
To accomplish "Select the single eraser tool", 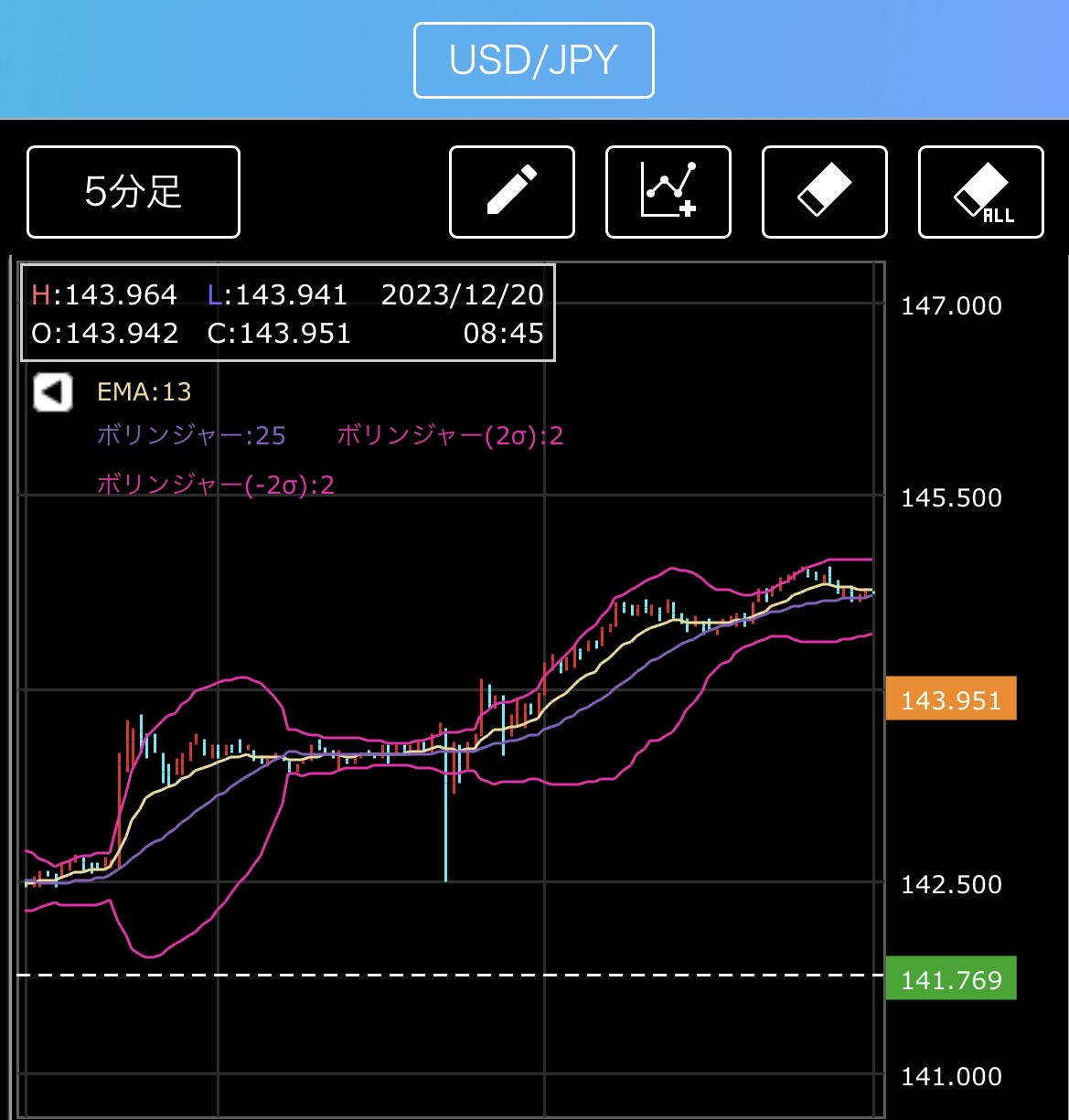I will [825, 192].
